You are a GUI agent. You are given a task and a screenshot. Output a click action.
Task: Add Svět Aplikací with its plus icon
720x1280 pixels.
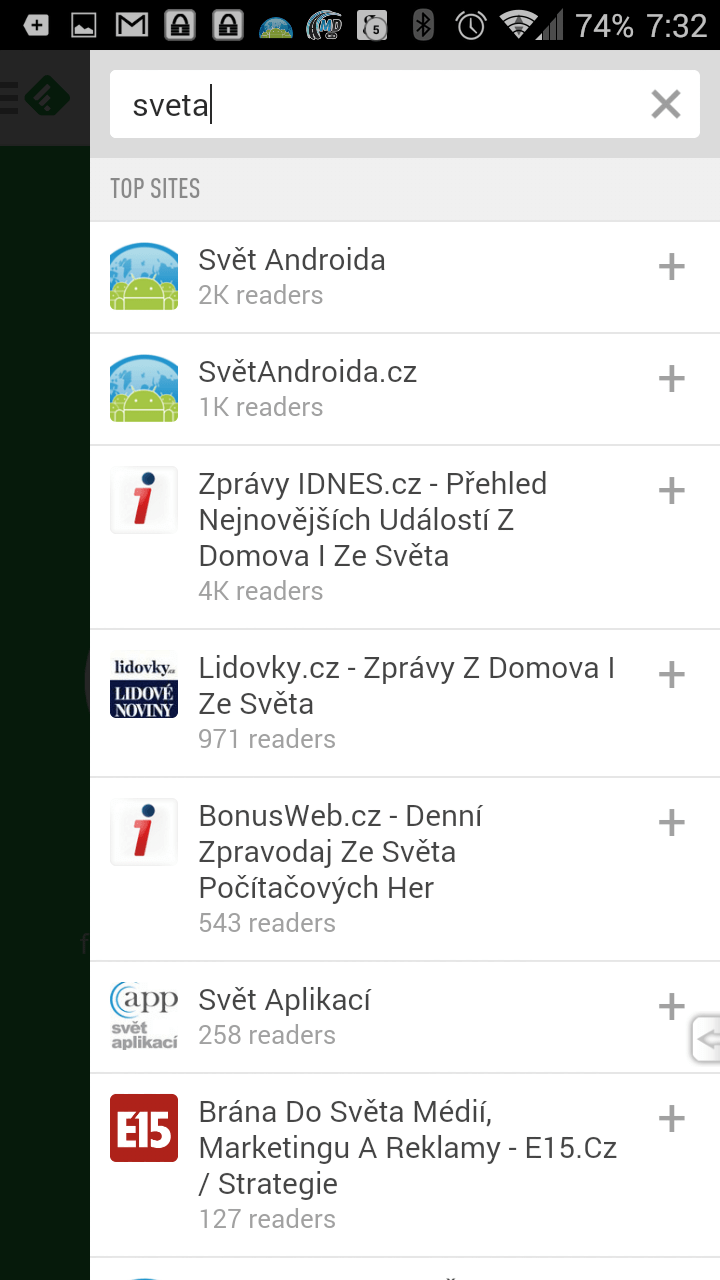[671, 1007]
